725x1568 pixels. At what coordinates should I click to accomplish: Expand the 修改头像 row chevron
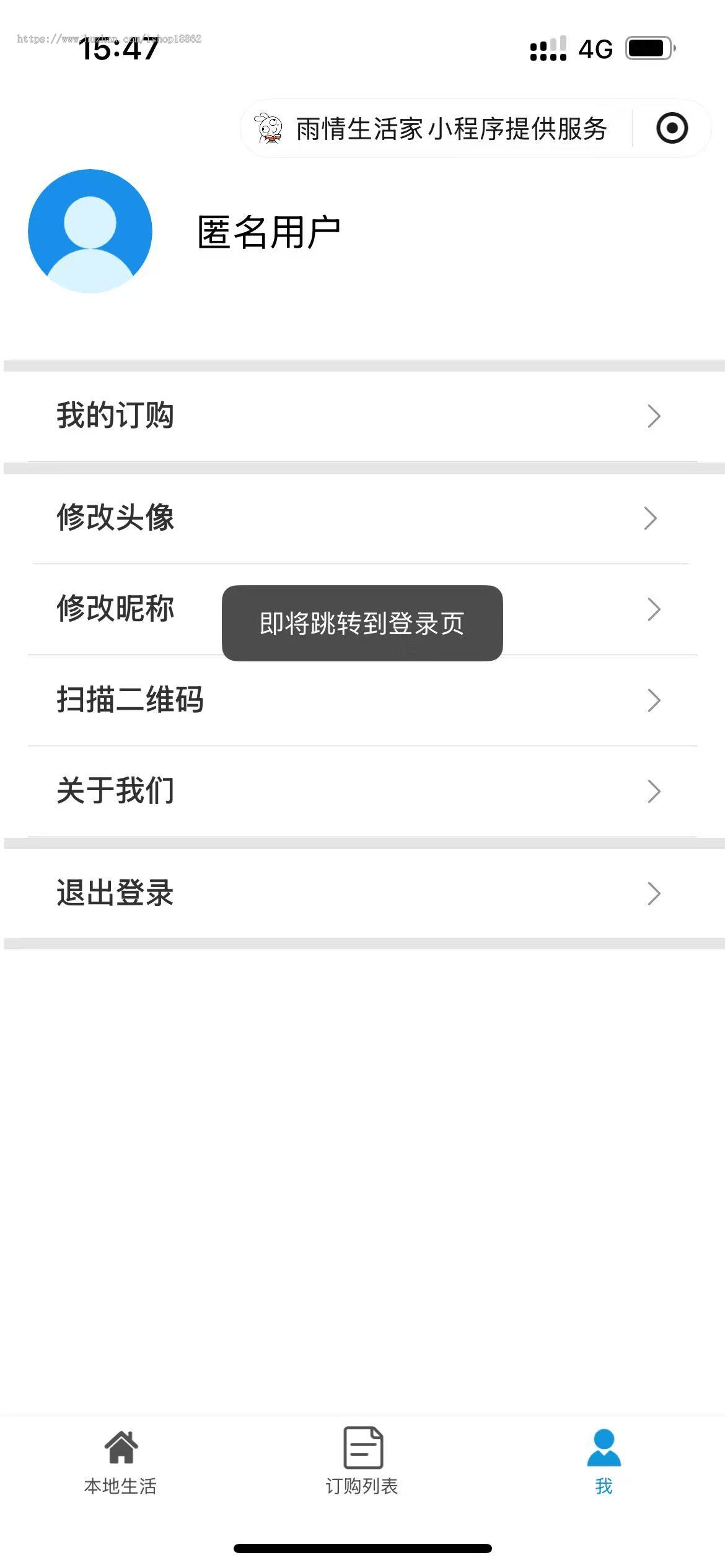click(x=651, y=519)
